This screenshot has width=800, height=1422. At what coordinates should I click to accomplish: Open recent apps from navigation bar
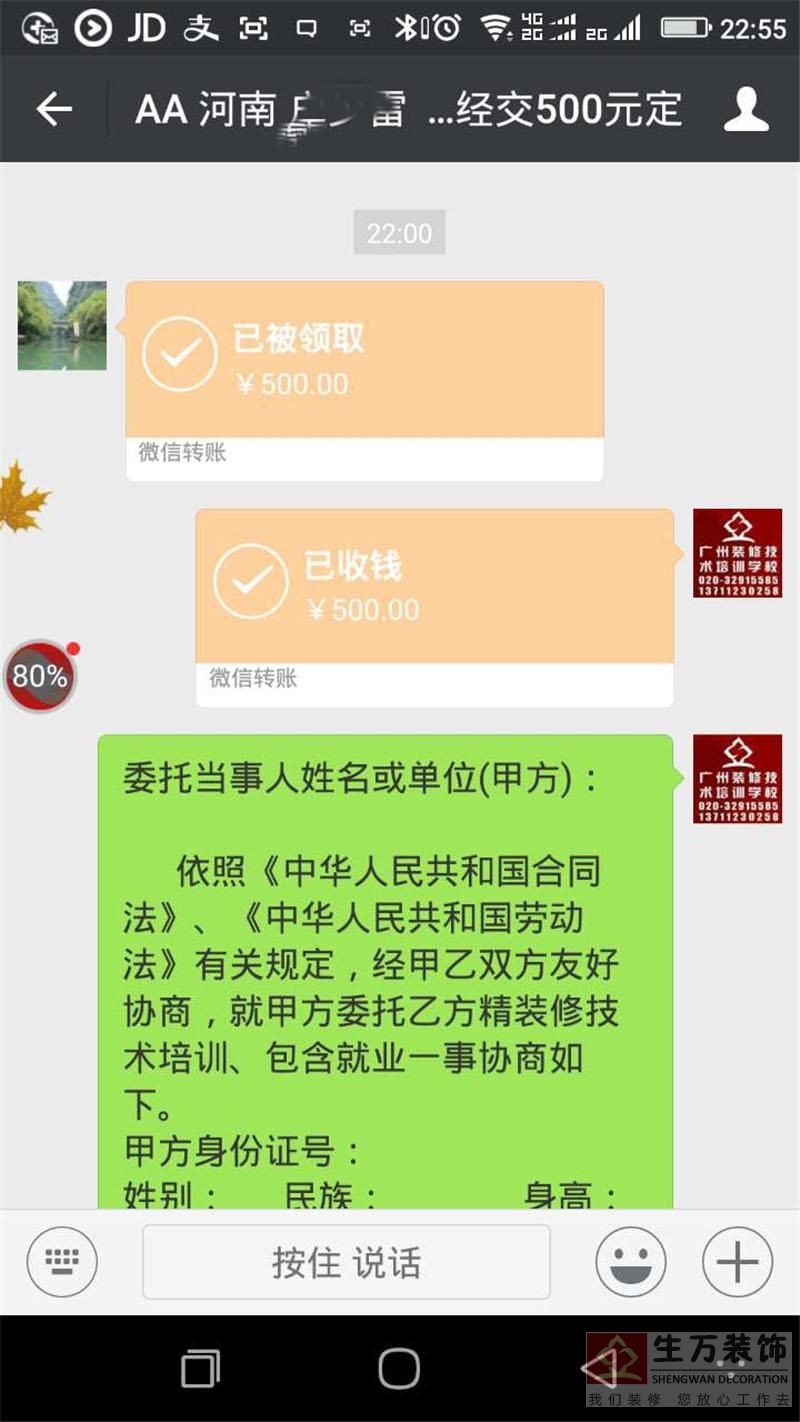[200, 1368]
